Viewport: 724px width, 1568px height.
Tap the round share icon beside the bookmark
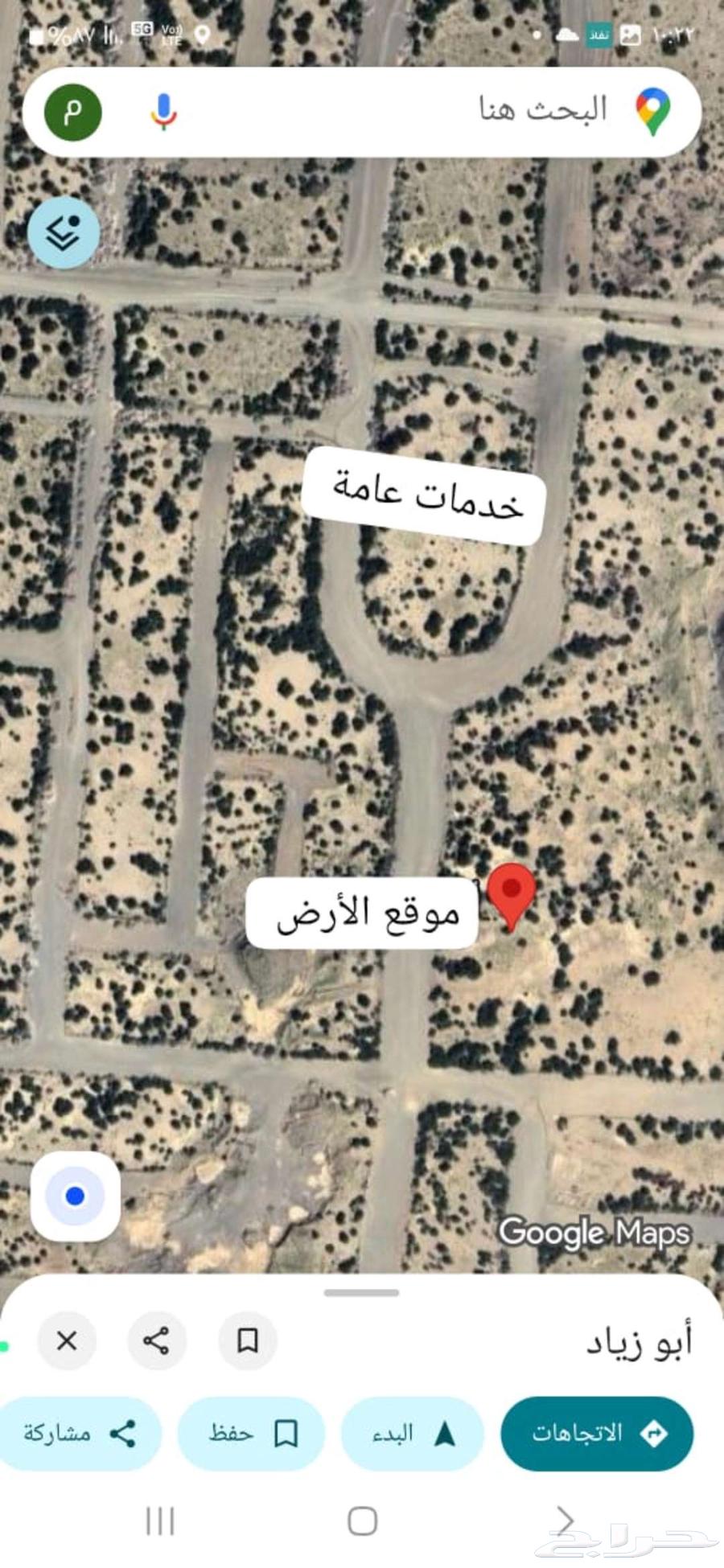(156, 1340)
